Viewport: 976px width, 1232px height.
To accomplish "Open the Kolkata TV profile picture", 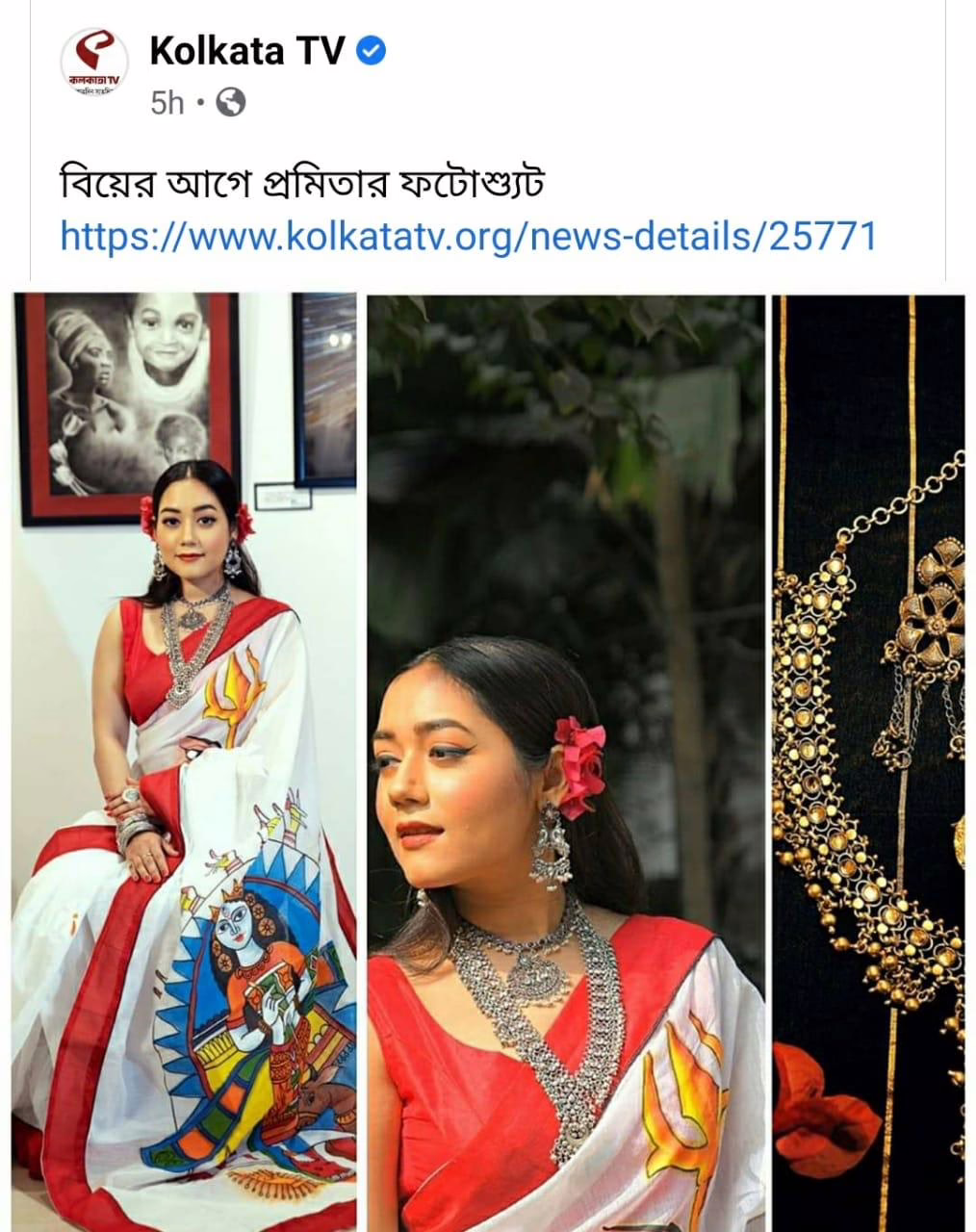I will click(x=94, y=62).
